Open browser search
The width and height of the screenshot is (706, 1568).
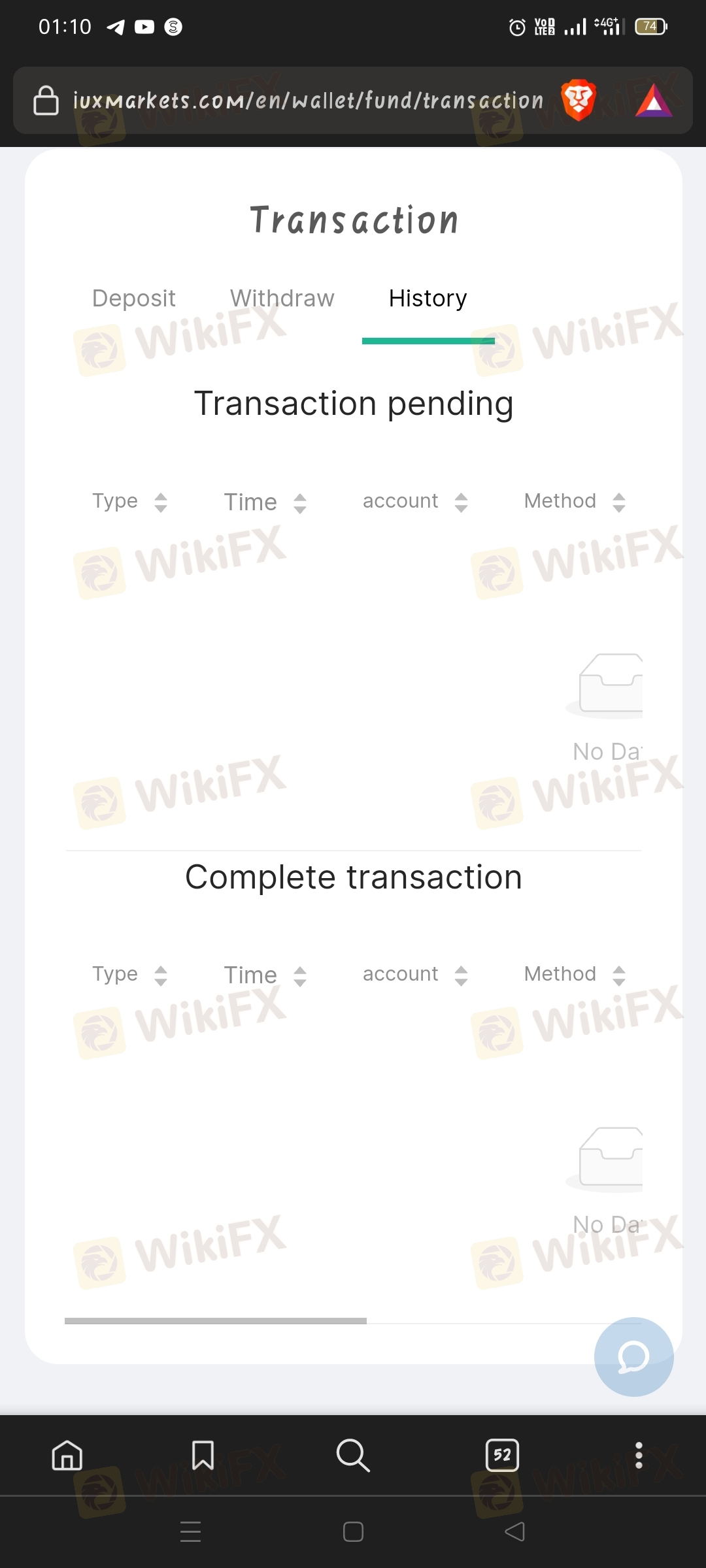pos(353,1455)
